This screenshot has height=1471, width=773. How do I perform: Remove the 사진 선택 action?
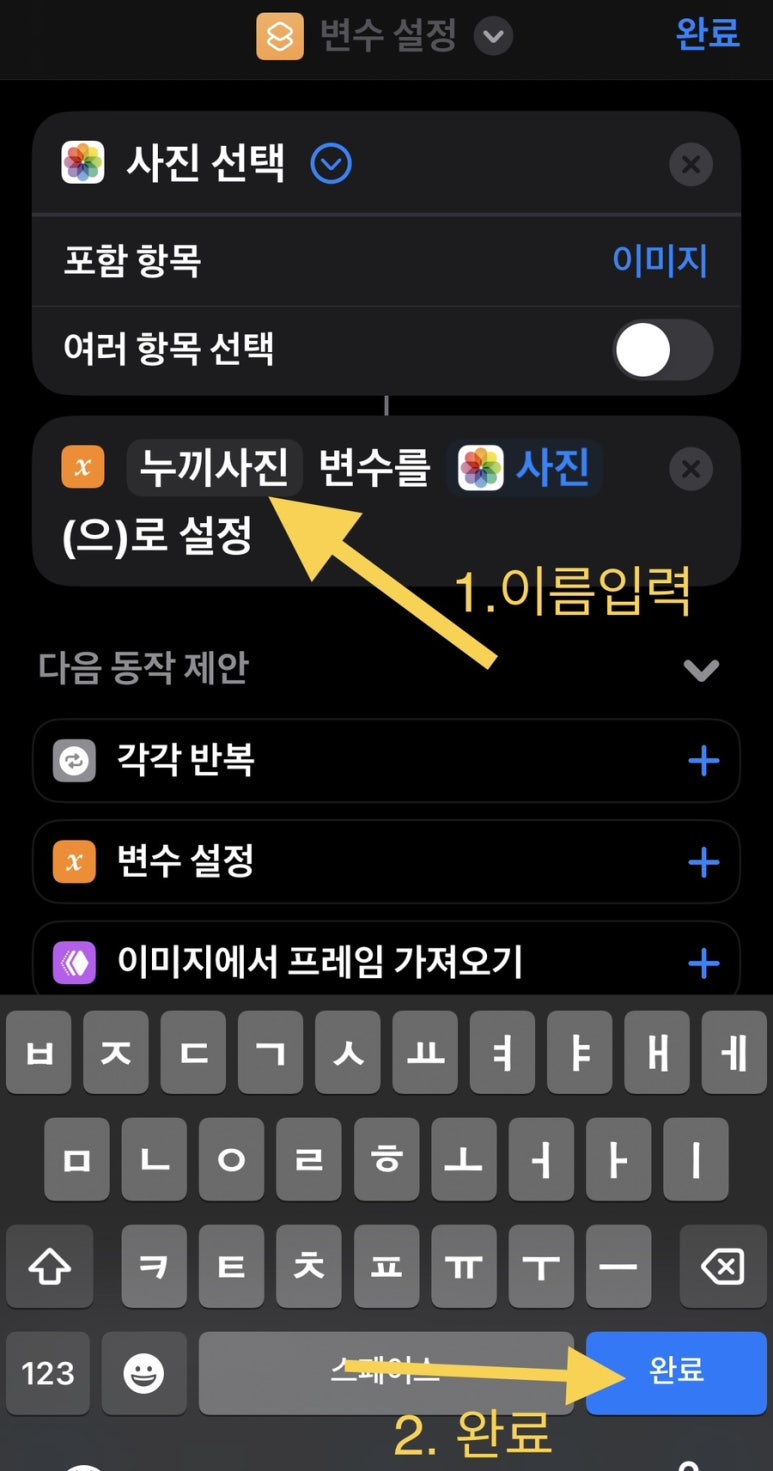tap(691, 164)
